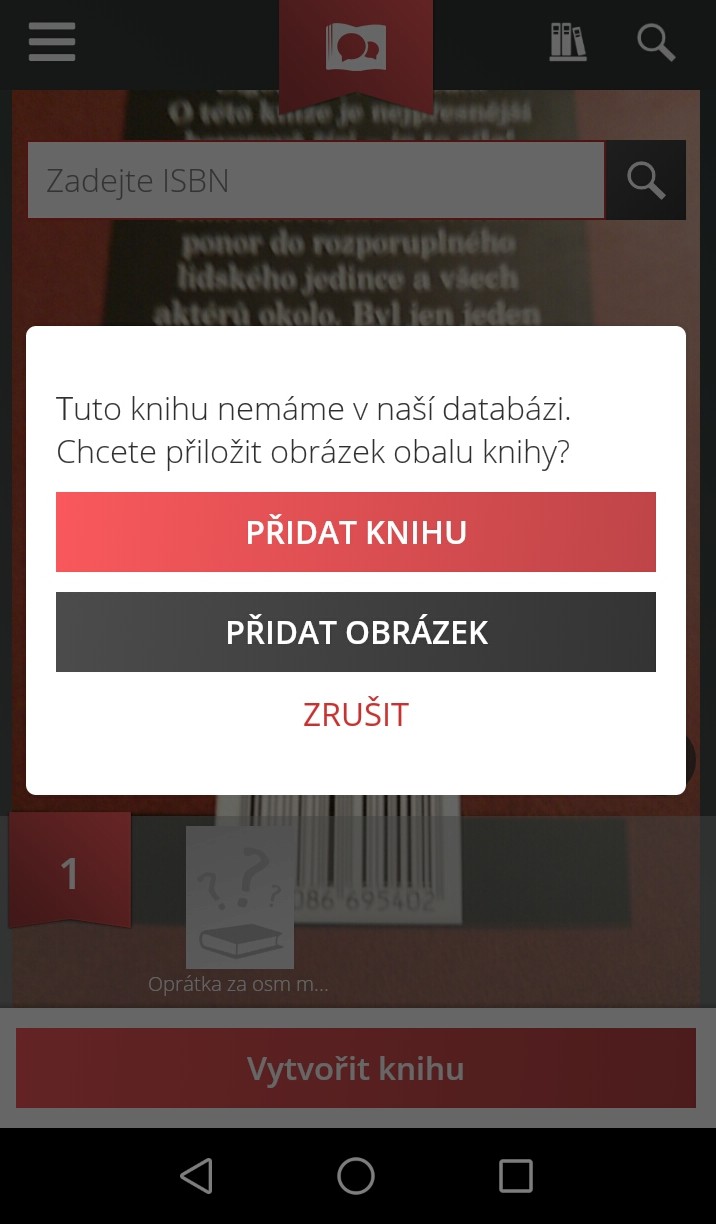The image size is (716, 1224).
Task: Dismiss the dialog with ZRUŠIT
Action: [x=356, y=714]
